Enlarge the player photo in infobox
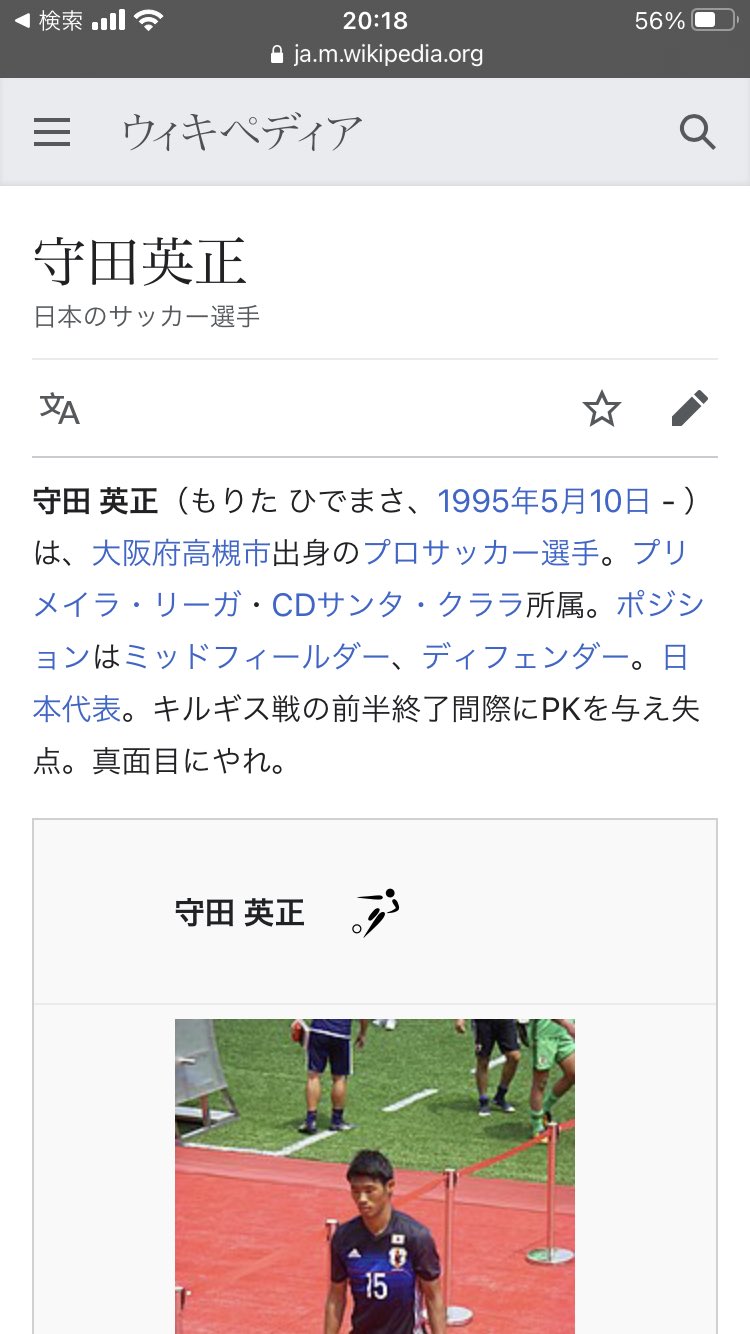This screenshot has width=750, height=1334. 375,1175
